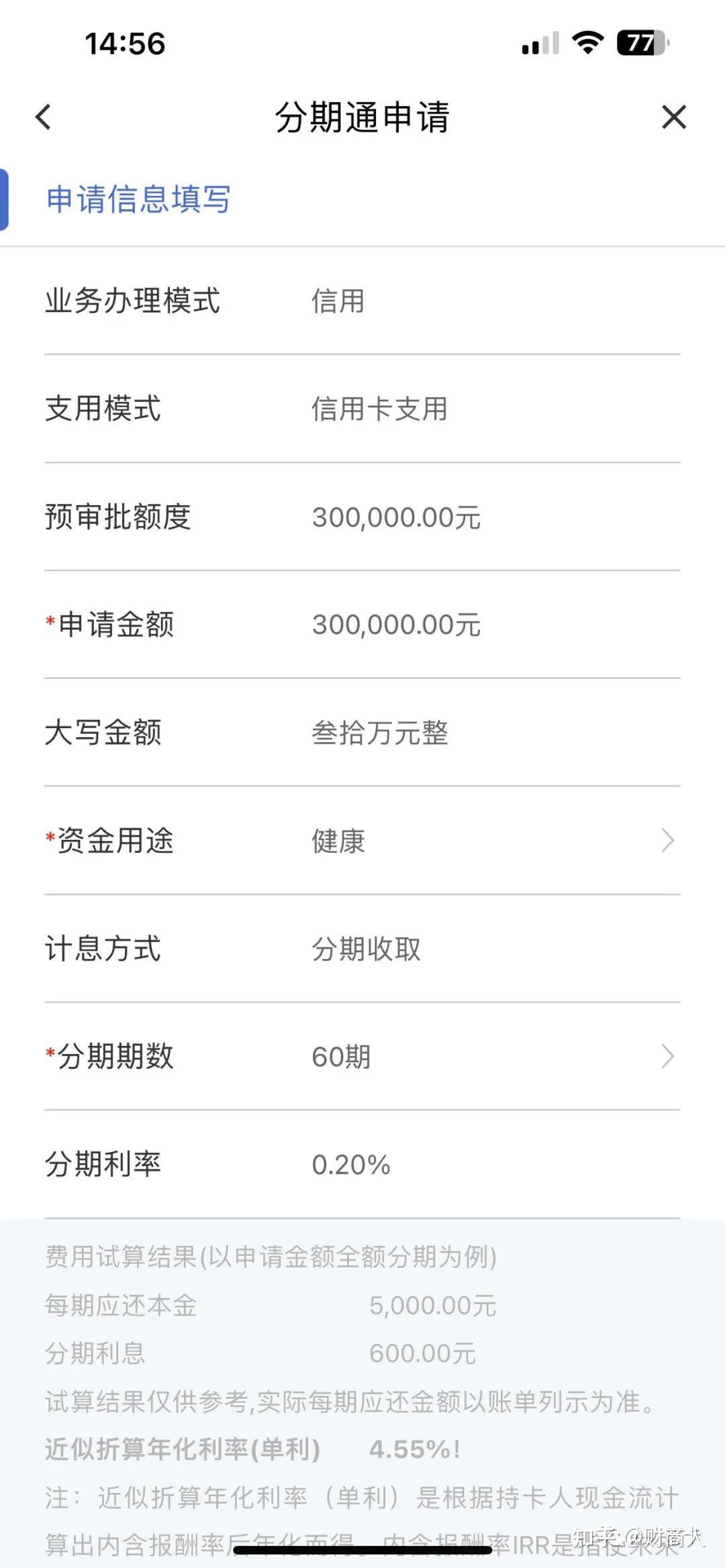Tap the 分期通申请 page title

[x=362, y=117]
